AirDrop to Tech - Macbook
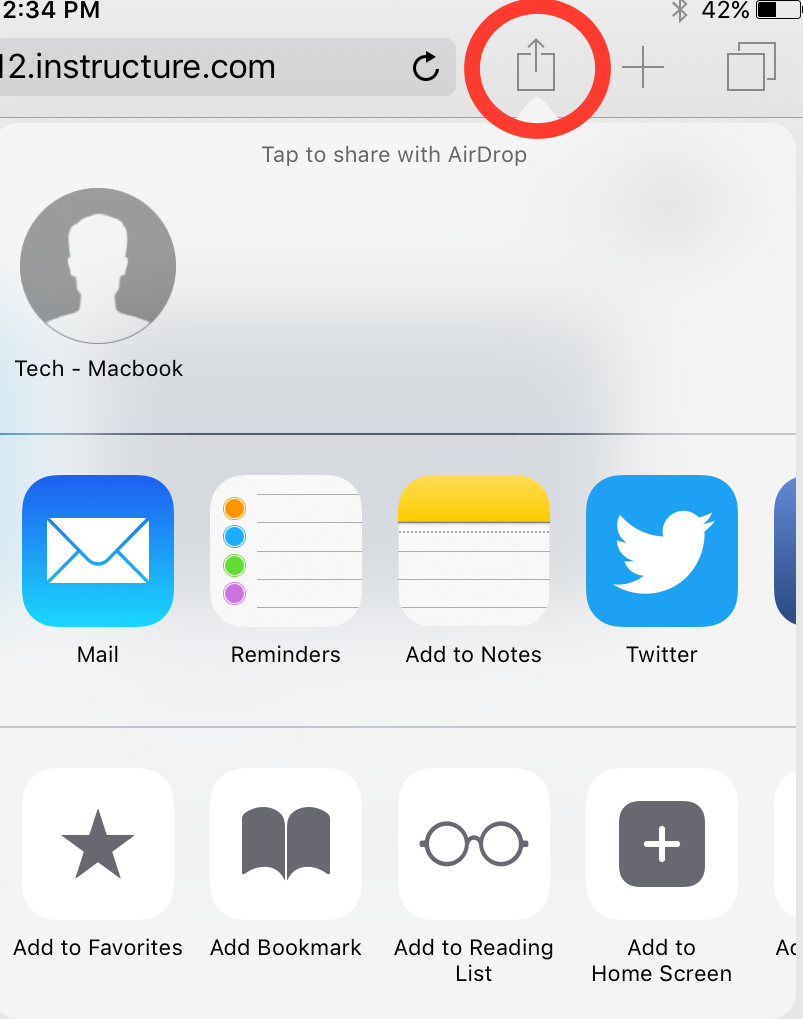Image resolution: width=803 pixels, height=1019 pixels. [x=98, y=266]
